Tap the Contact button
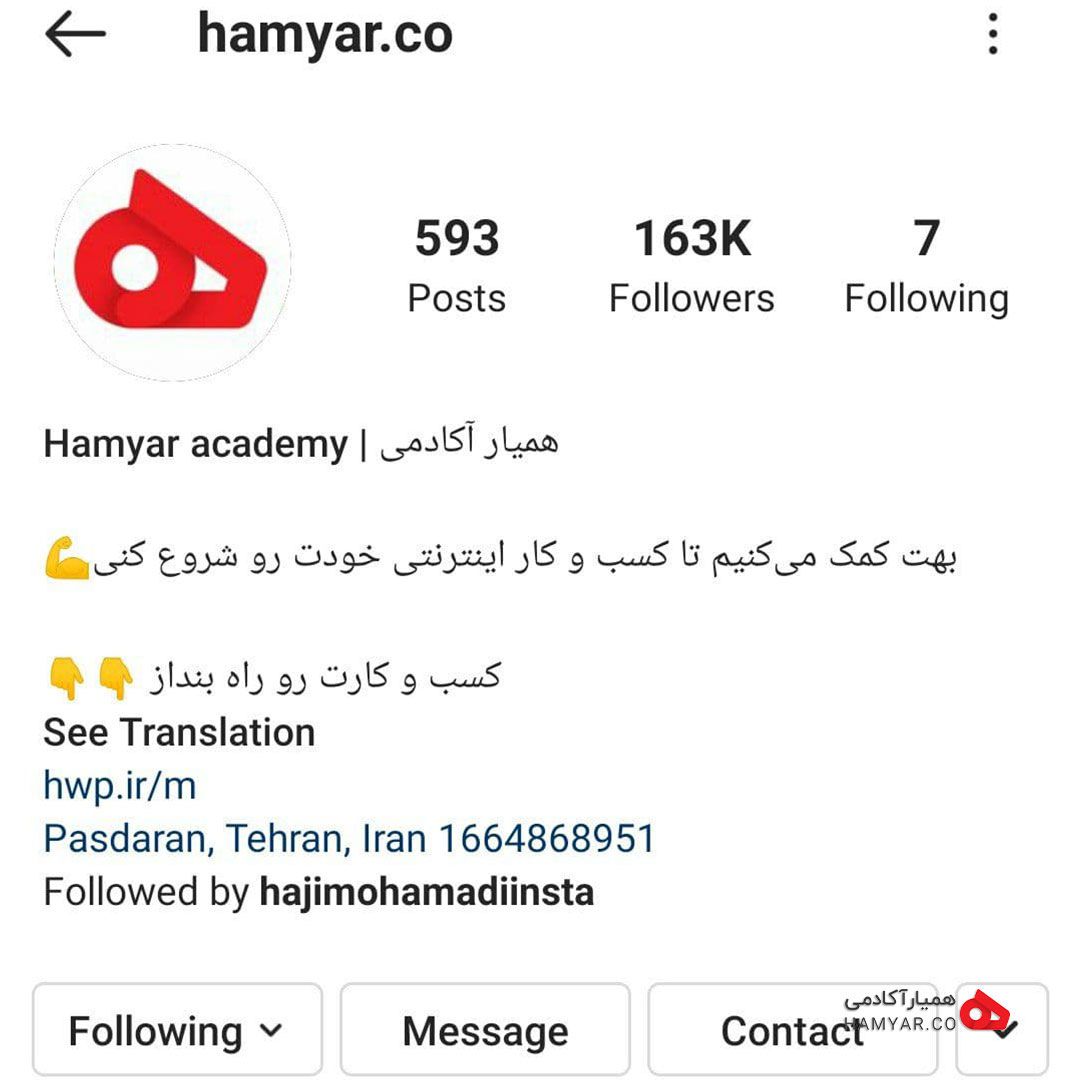 (792, 1030)
